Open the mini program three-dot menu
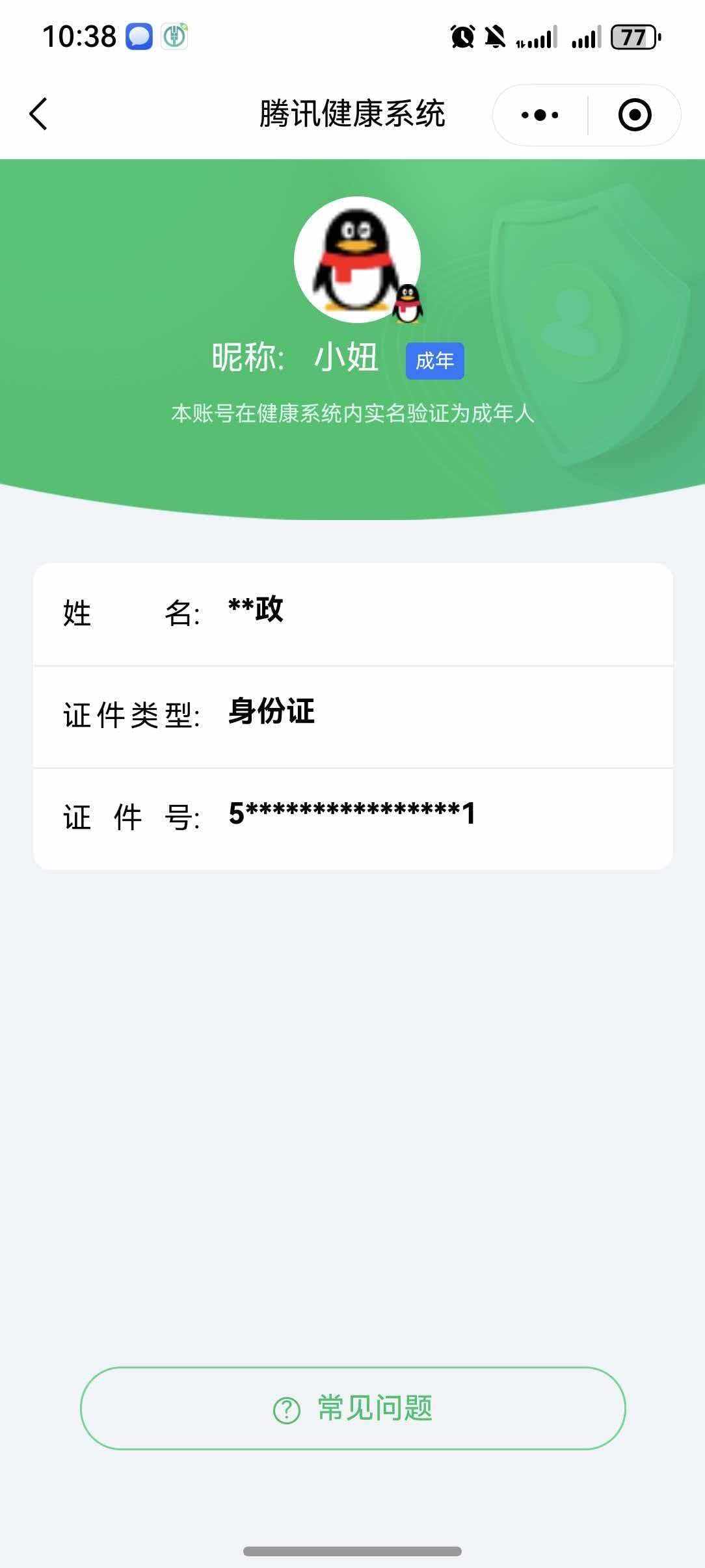Image resolution: width=705 pixels, height=1568 pixels. 540,115
